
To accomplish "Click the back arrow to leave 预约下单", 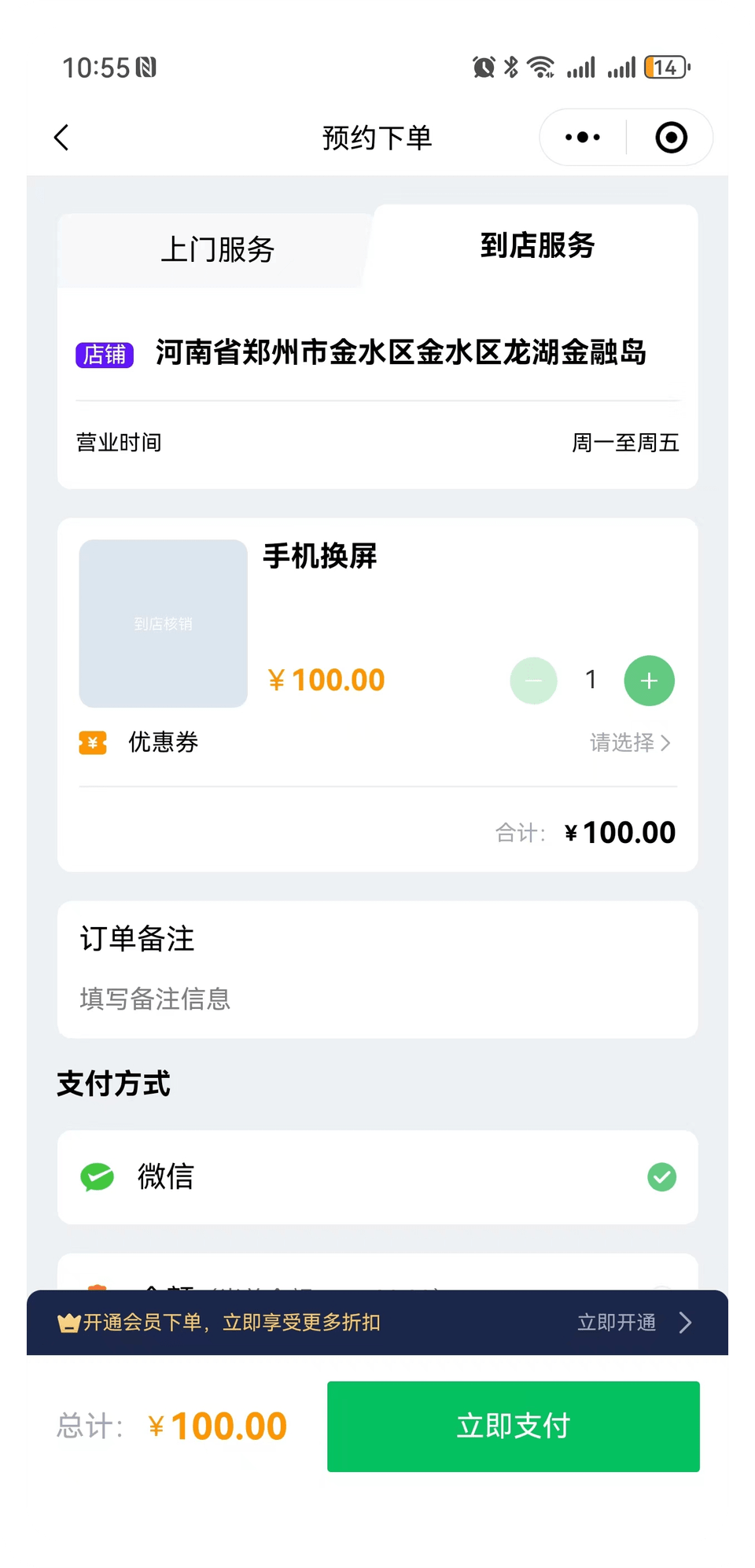I will pos(61,137).
